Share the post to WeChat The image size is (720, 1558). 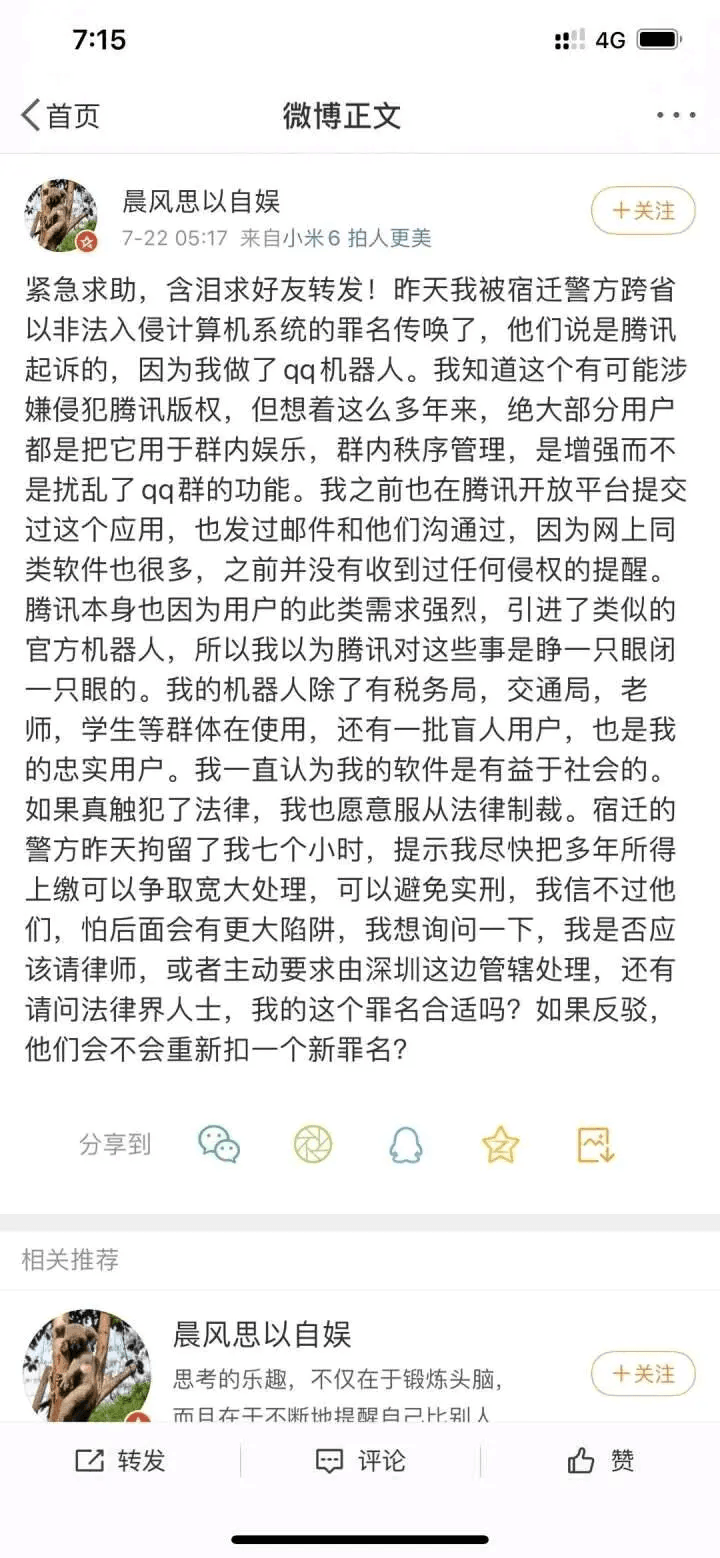point(219,1144)
